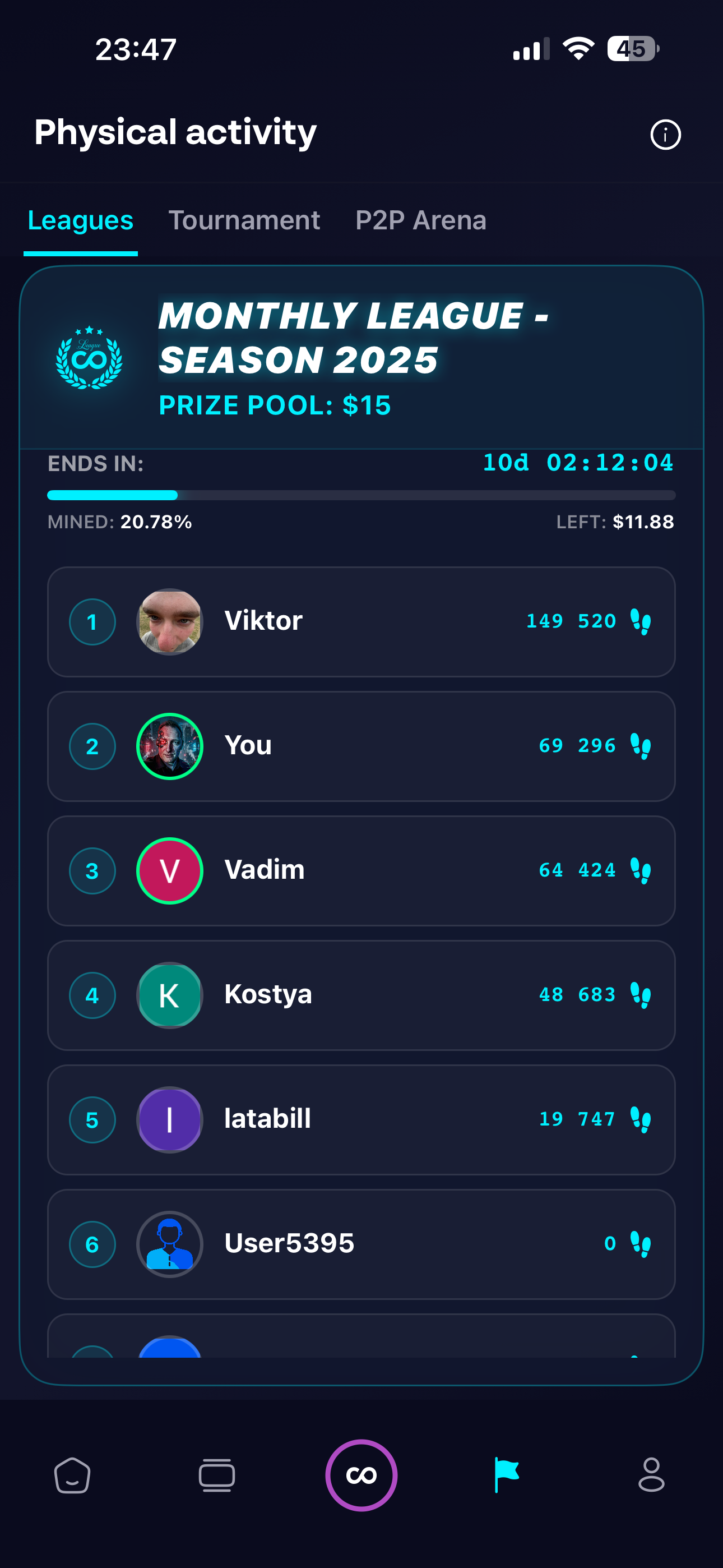Open the stacked cards tab in bottom bar
Viewport: 723px width, 1568px height.
coord(217,1475)
